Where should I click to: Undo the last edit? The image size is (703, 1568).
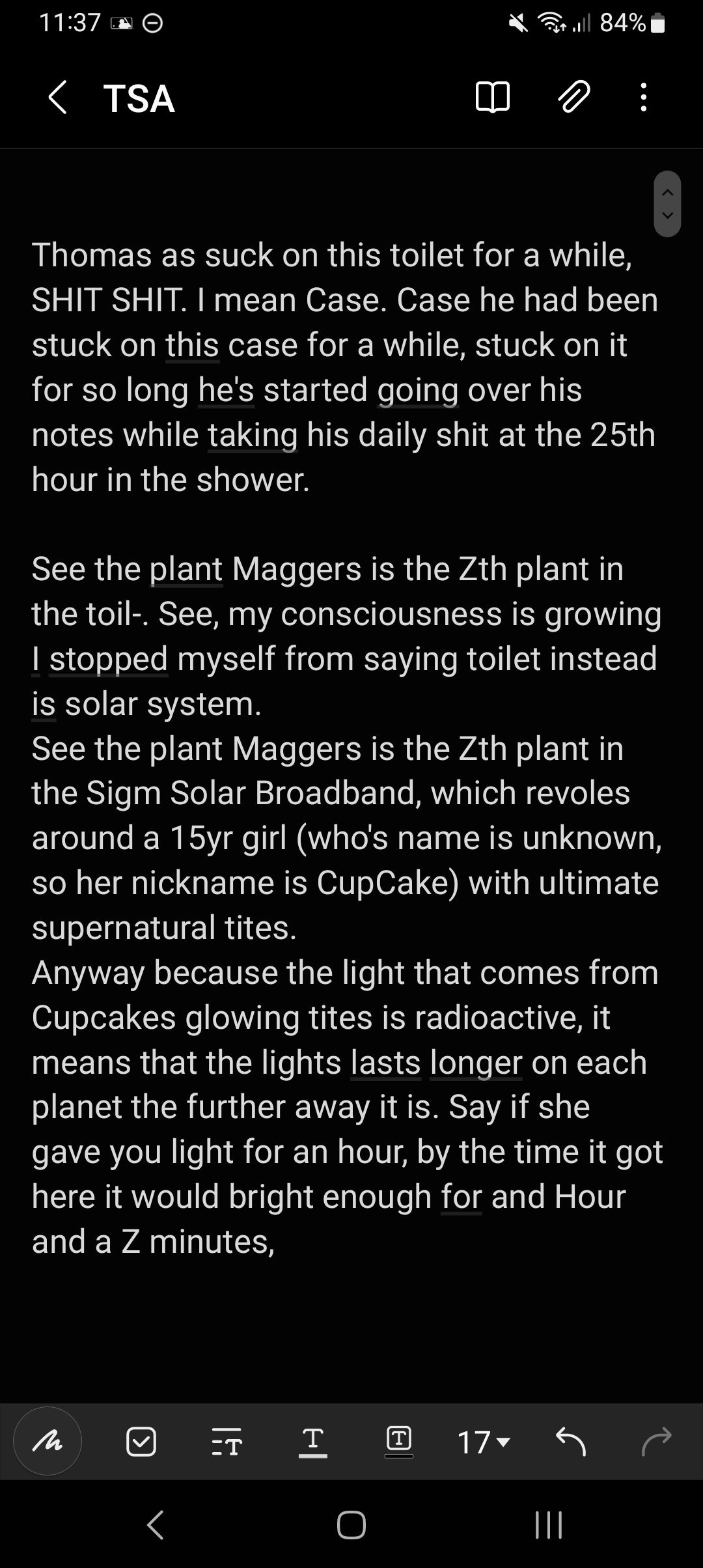[x=571, y=1442]
